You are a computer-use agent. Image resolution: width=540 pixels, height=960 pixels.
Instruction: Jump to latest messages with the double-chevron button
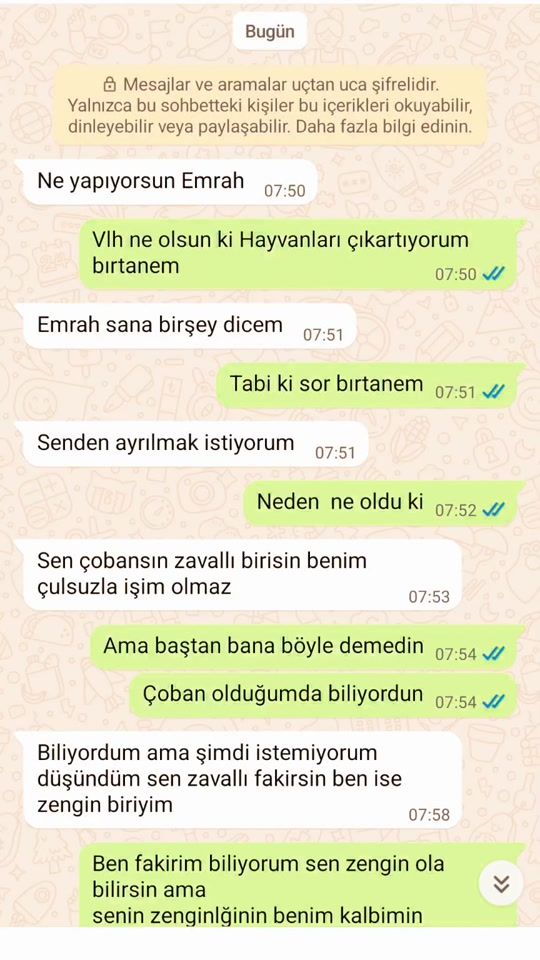tap(501, 883)
